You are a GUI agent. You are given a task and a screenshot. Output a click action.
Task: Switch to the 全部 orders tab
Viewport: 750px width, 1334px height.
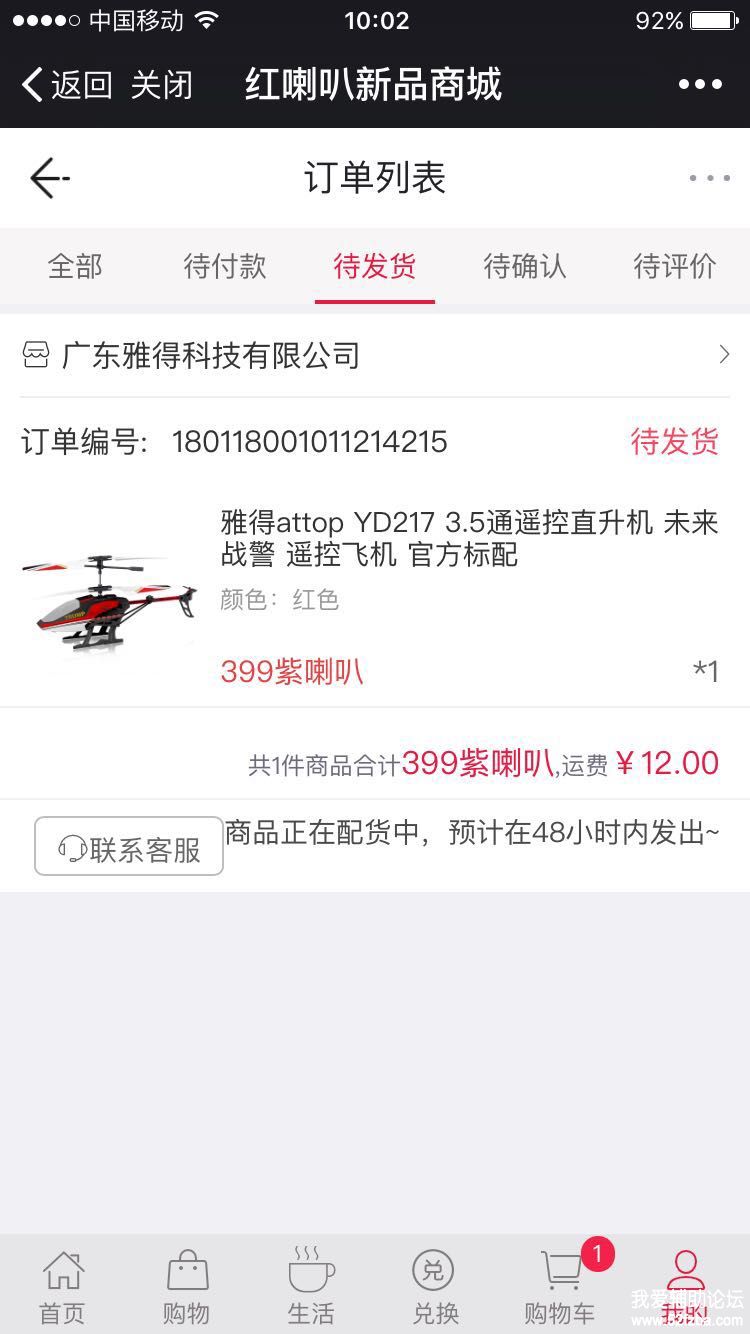coord(75,266)
